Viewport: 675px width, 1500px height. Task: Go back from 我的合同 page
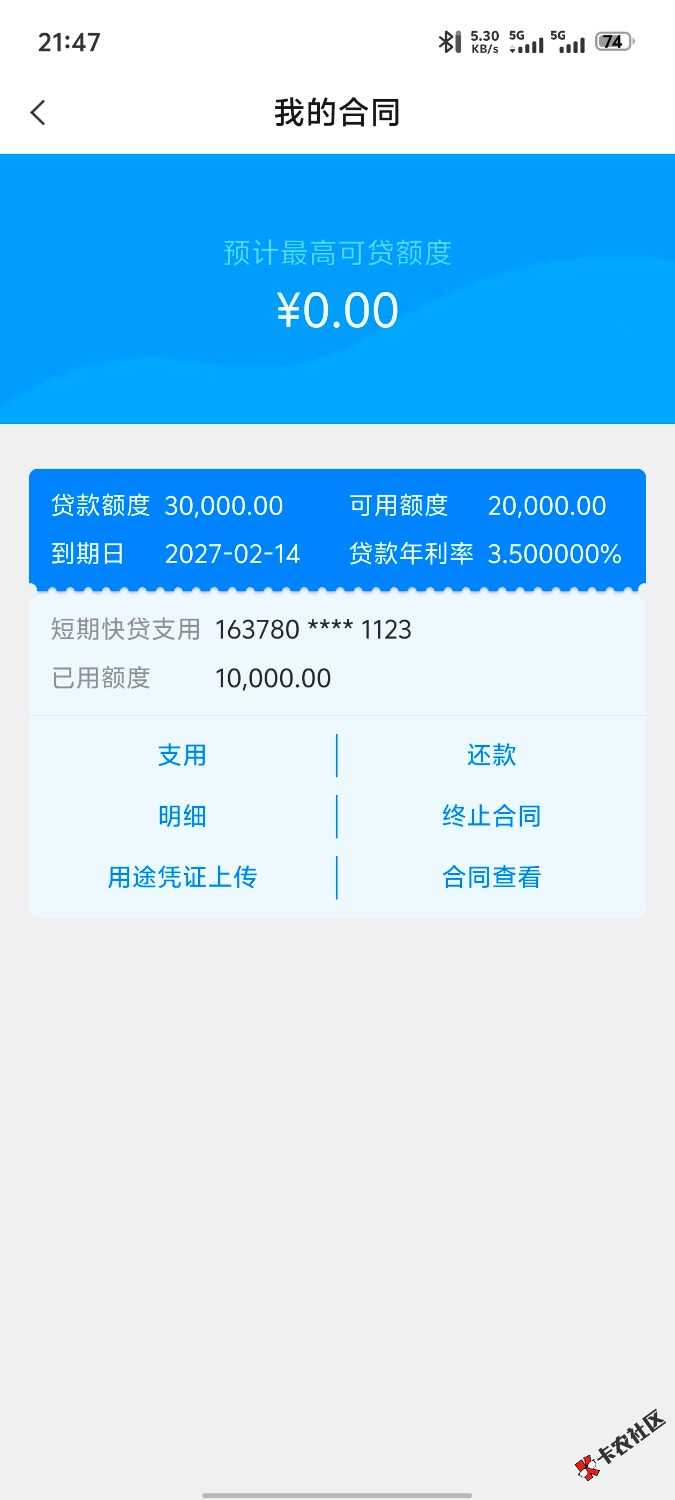(38, 112)
